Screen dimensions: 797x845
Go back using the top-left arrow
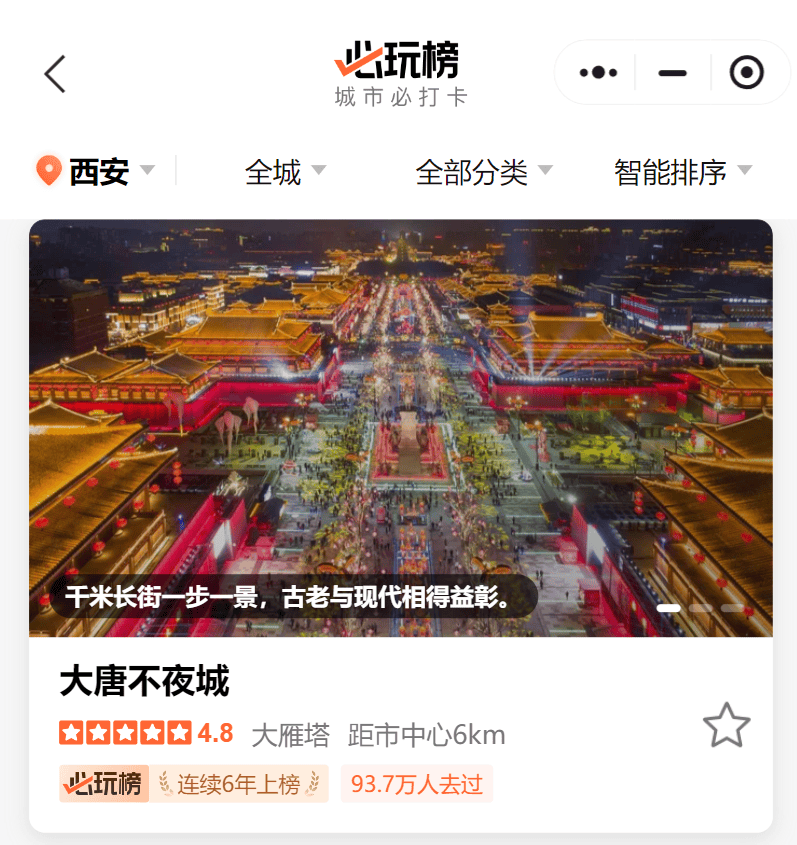pos(55,74)
